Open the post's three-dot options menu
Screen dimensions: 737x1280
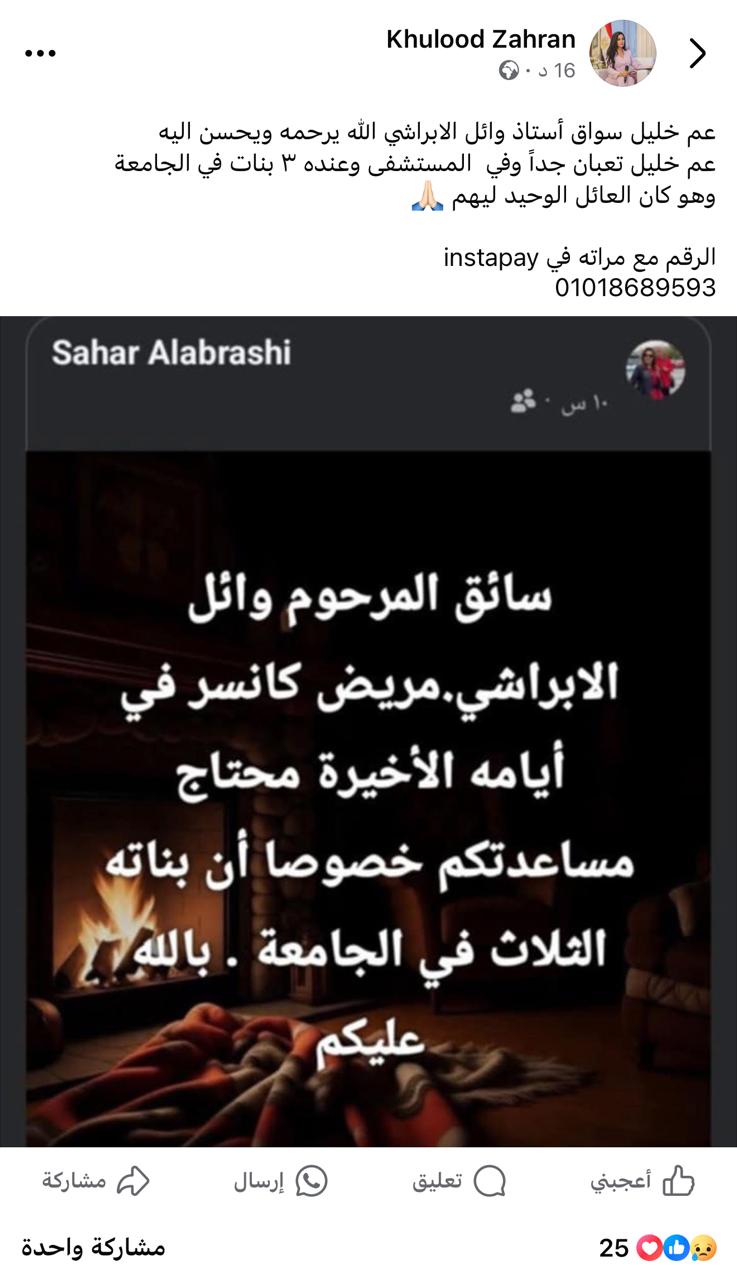(40, 53)
